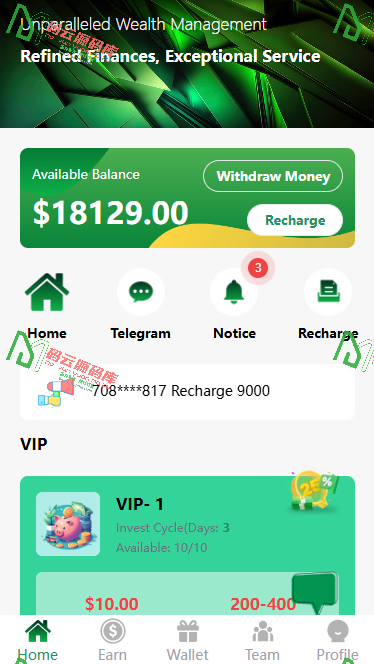Open the Telegram shortcut

pos(141,304)
